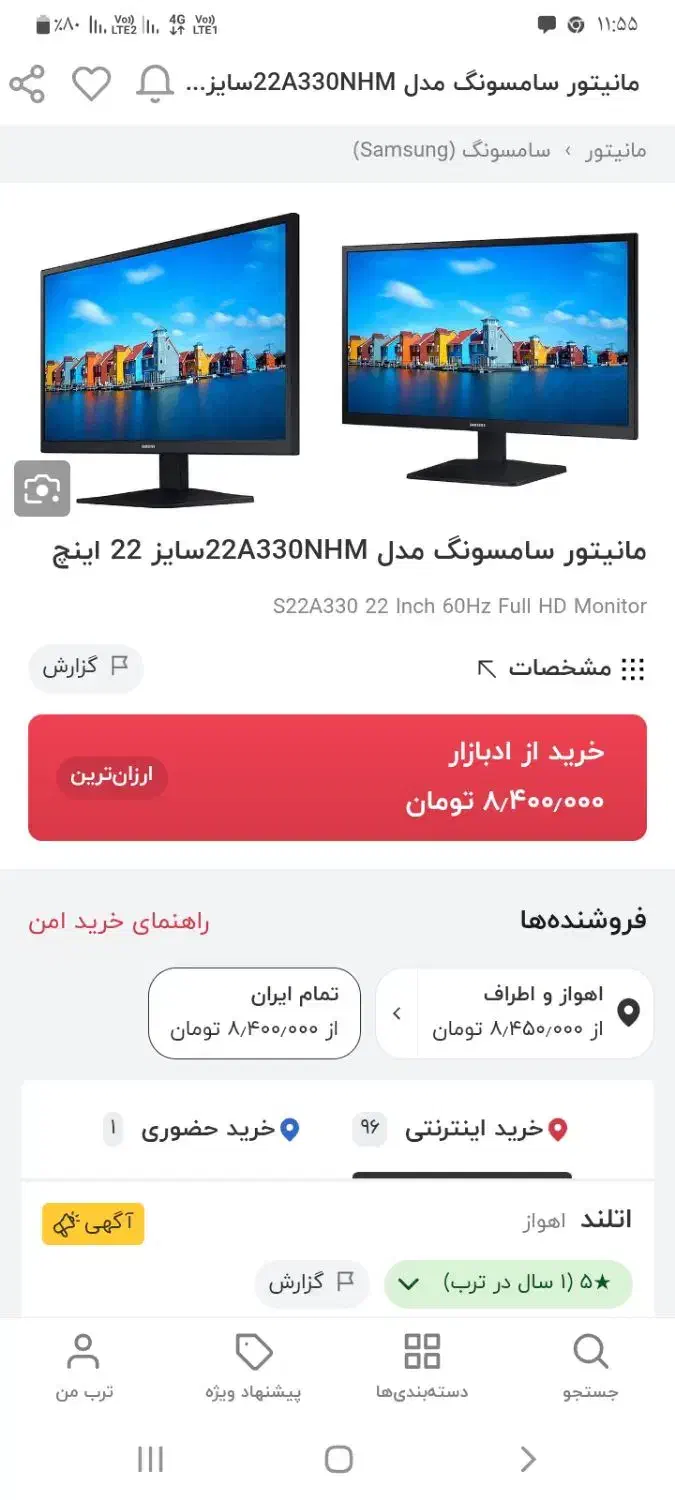Select the اهواز و اطراف location filter

tap(514, 1012)
